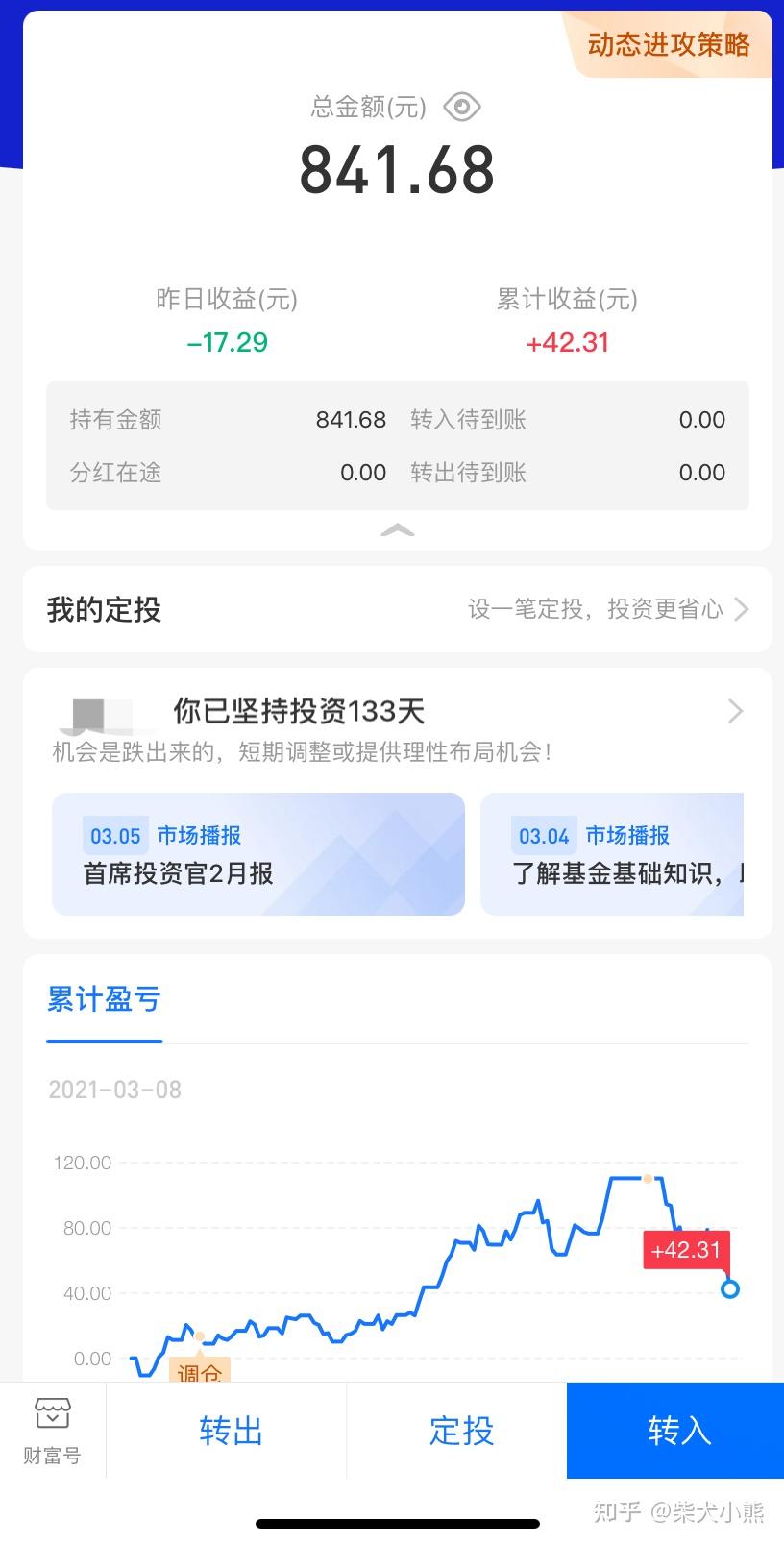Open the 首席投资官2月报 market report card

pos(258,854)
